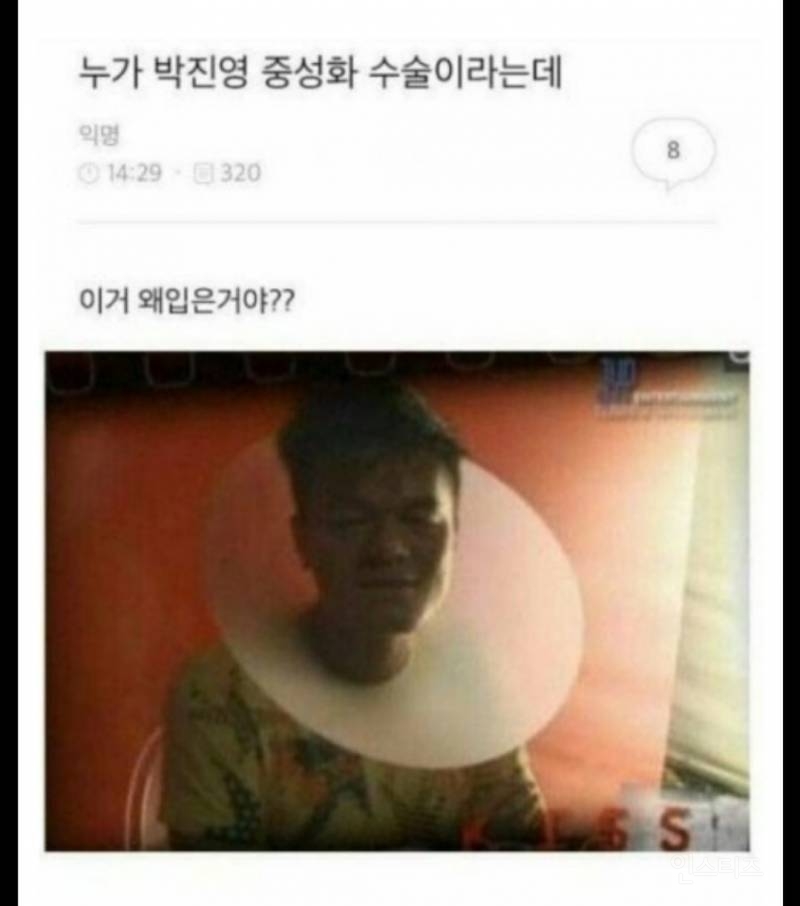Open the photo in the post
The height and width of the screenshot is (906, 800).
point(396,600)
